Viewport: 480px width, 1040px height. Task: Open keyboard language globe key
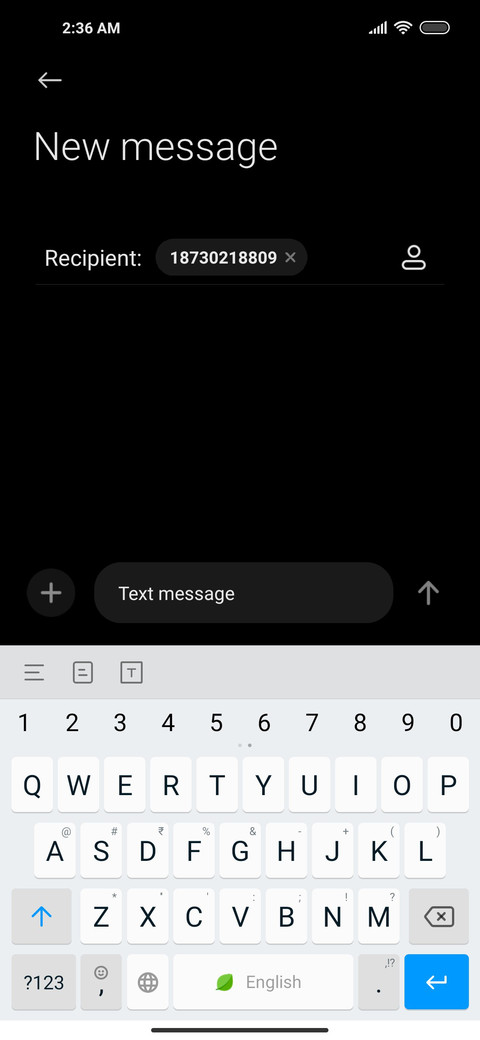point(148,982)
